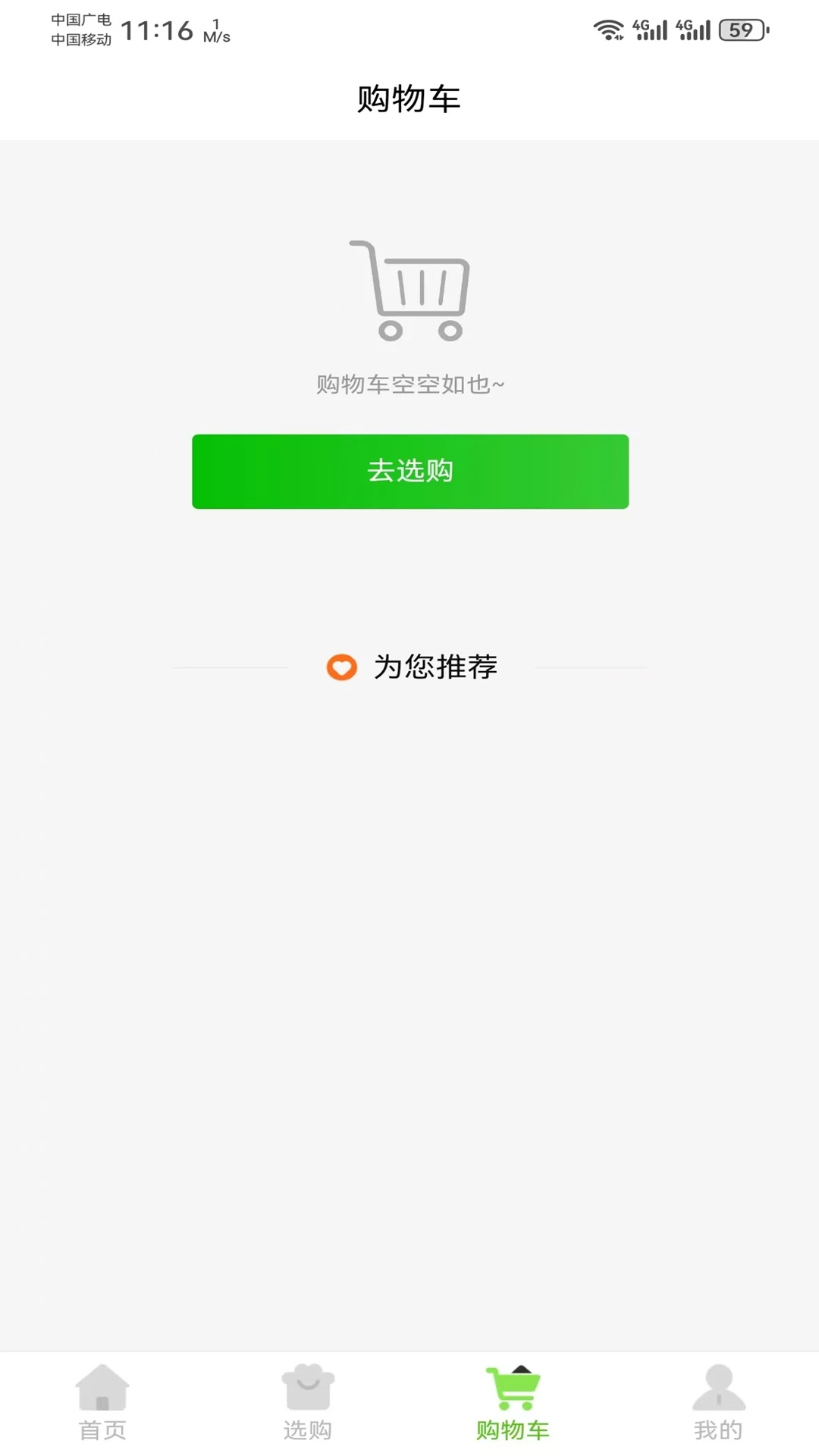Select the green 购物车 cart icon
Image resolution: width=819 pixels, height=1456 pixels.
pos(512,1389)
